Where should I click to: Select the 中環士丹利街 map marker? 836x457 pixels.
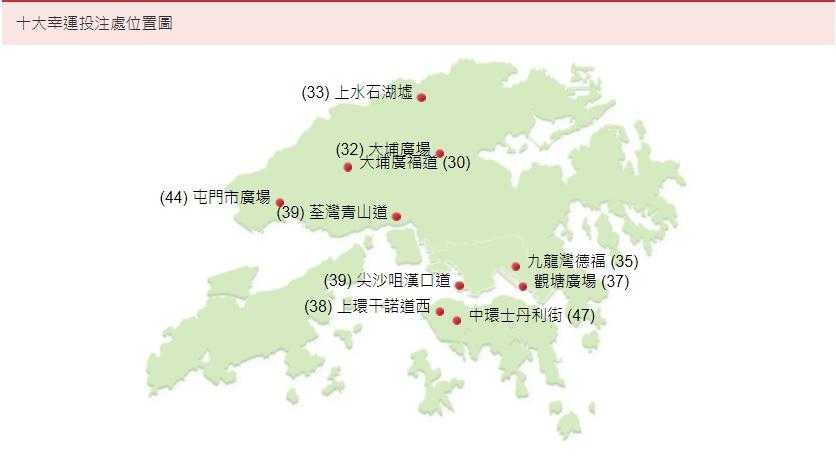pyautogui.click(x=457, y=320)
